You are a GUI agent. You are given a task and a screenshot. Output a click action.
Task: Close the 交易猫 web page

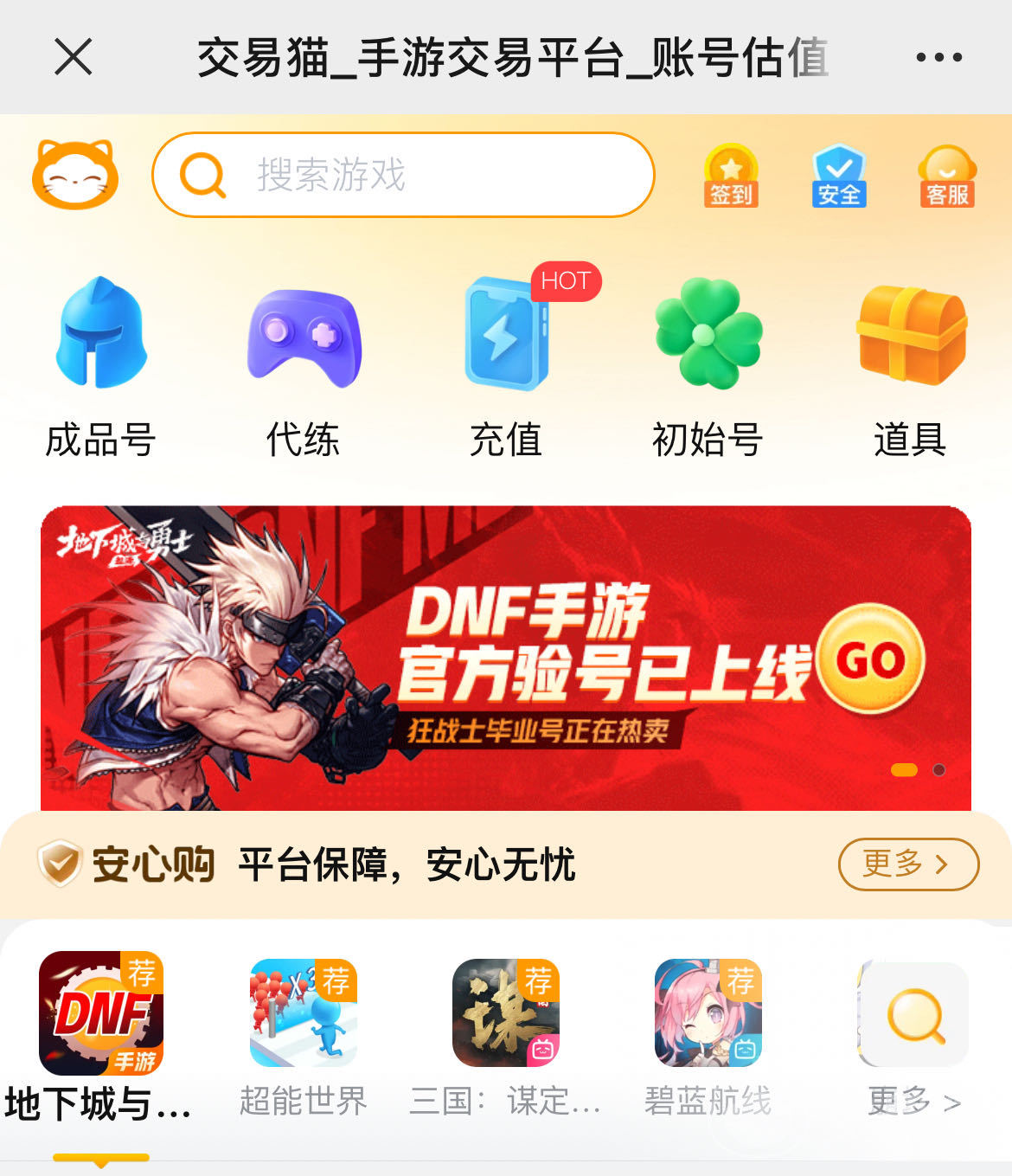pos(74,58)
